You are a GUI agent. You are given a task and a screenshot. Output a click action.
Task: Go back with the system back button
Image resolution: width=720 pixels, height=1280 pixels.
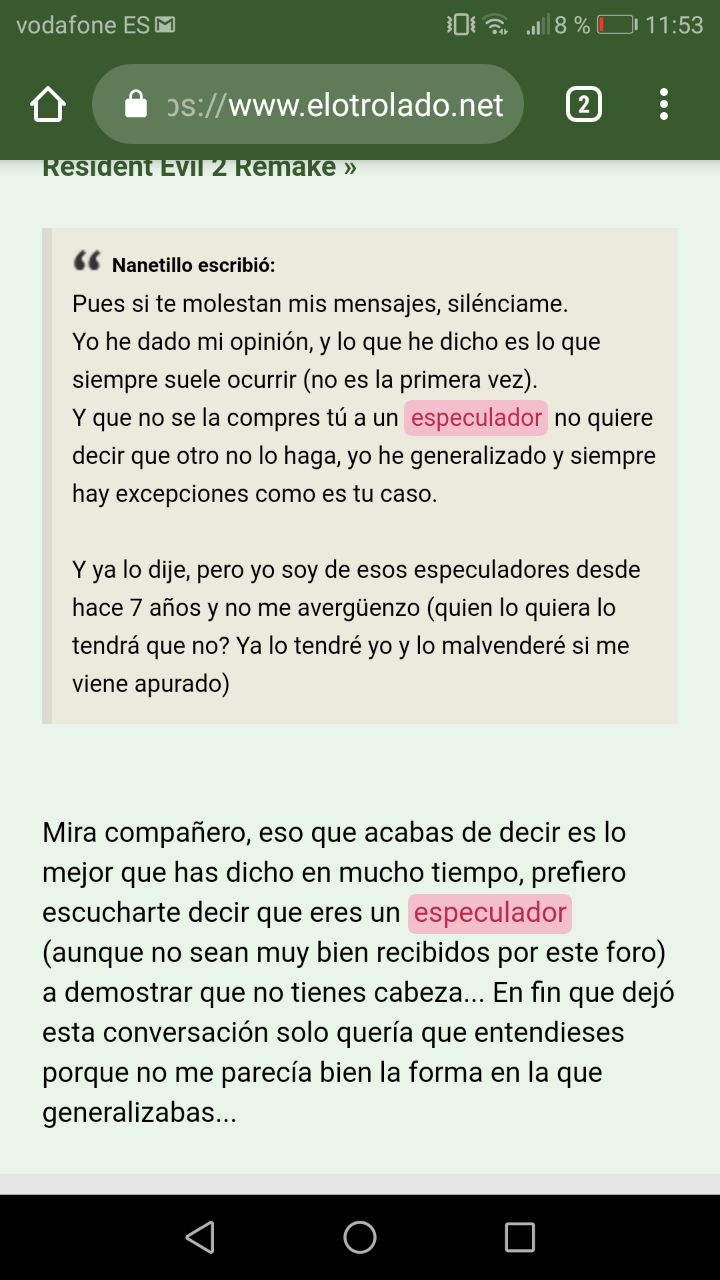click(200, 1237)
